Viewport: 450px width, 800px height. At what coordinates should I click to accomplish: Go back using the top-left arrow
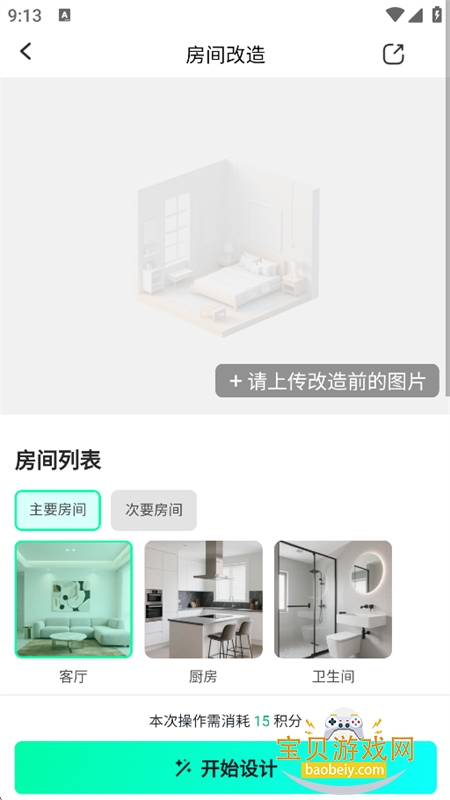pyautogui.click(x=26, y=52)
